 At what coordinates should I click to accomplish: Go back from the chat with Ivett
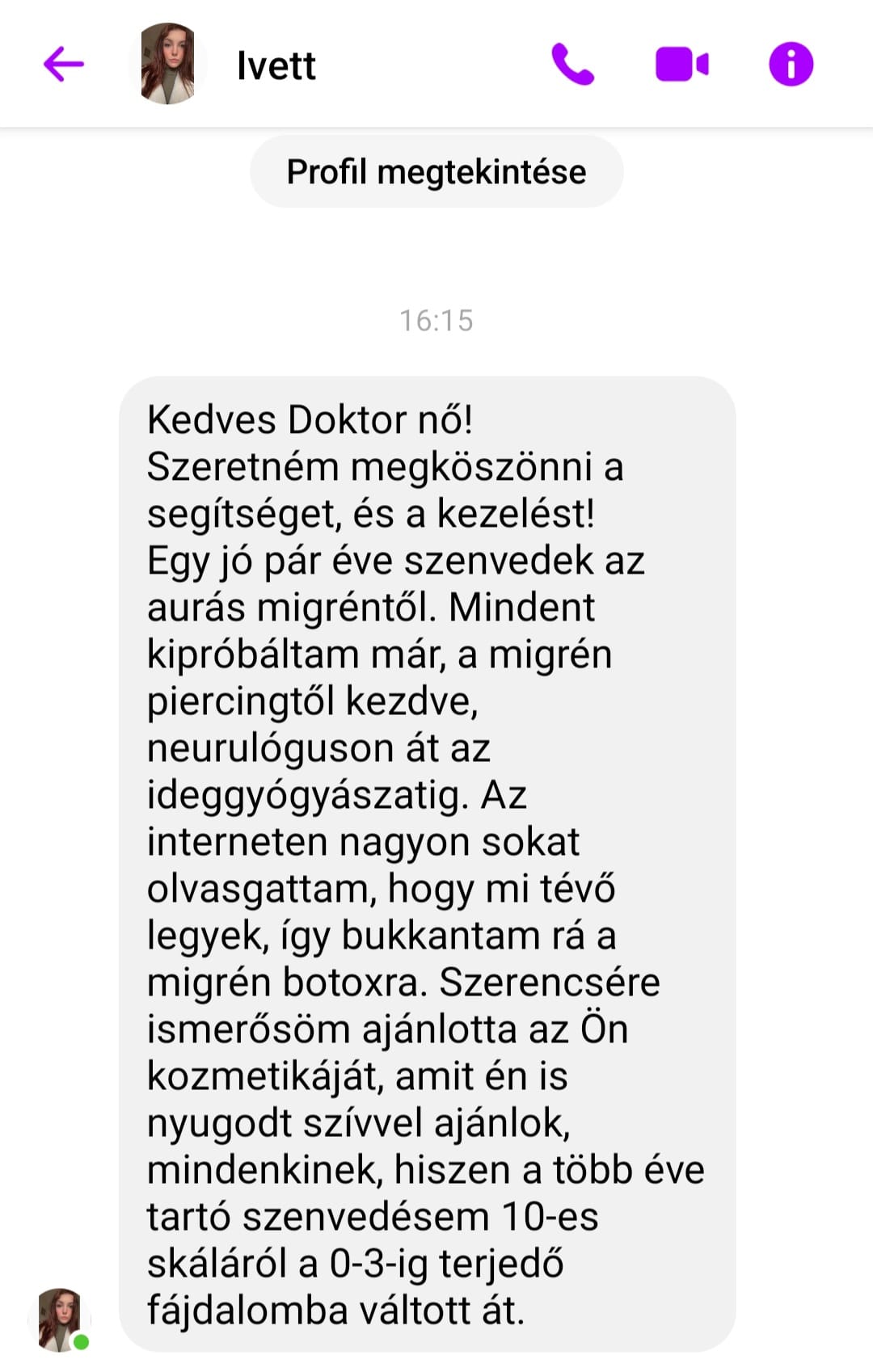point(63,65)
